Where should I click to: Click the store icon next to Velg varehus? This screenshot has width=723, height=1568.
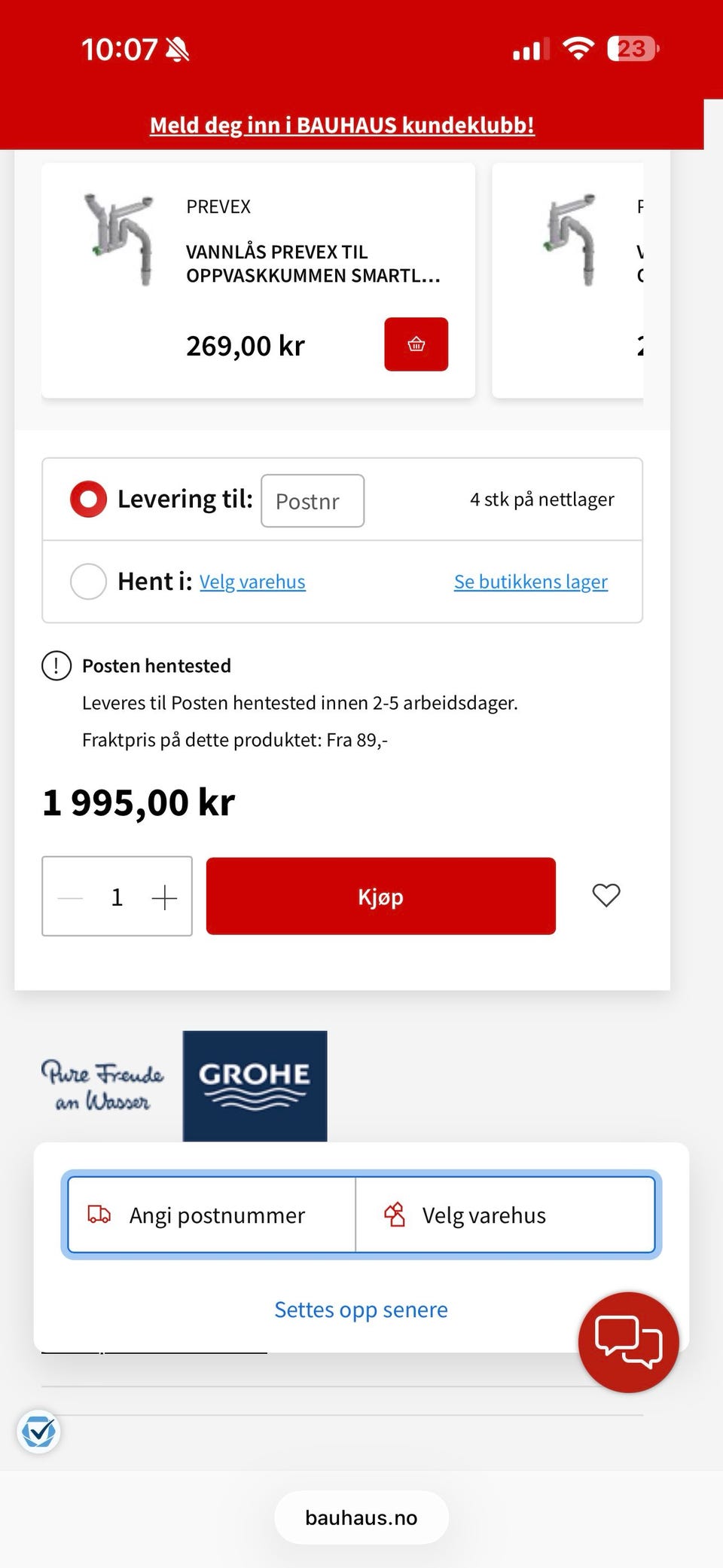tap(394, 1214)
